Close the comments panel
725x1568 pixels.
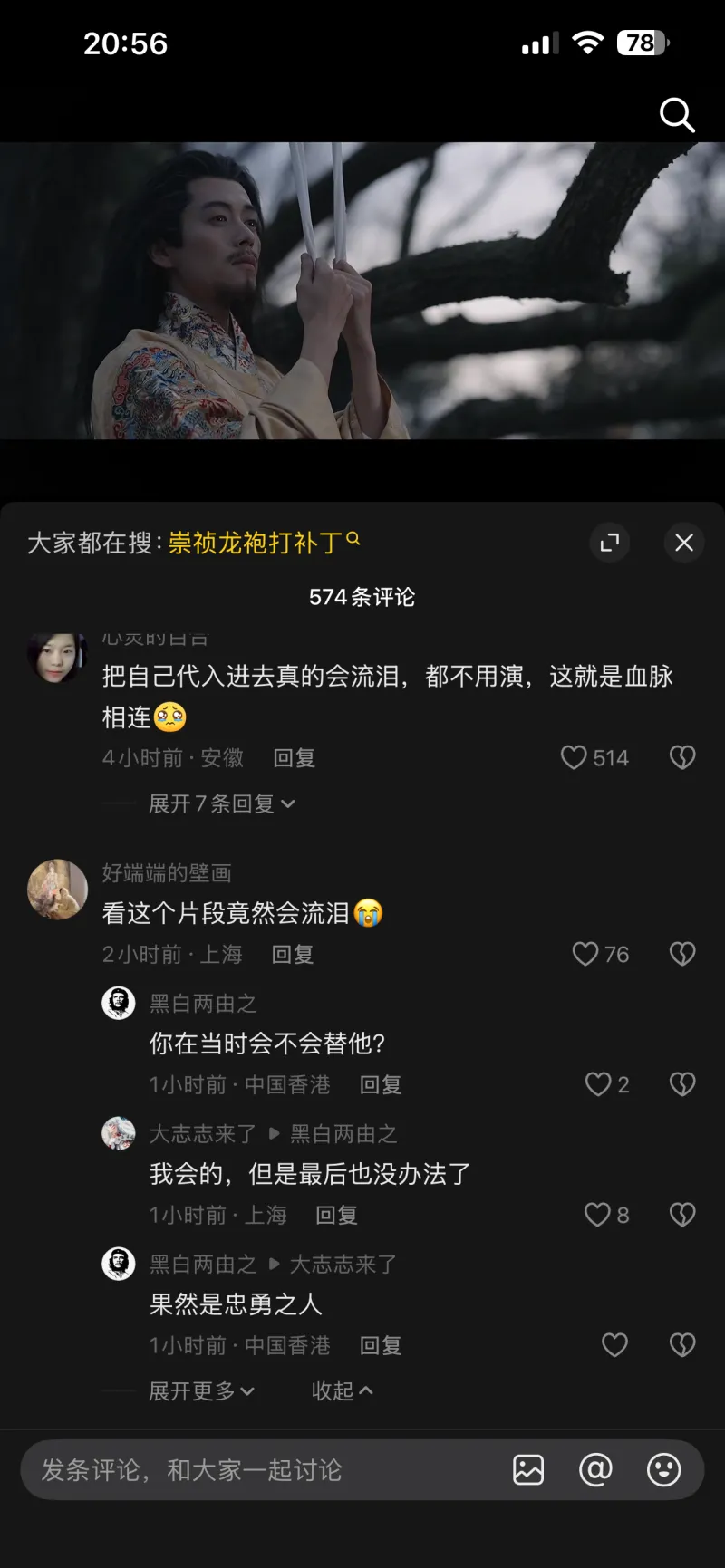tap(684, 543)
